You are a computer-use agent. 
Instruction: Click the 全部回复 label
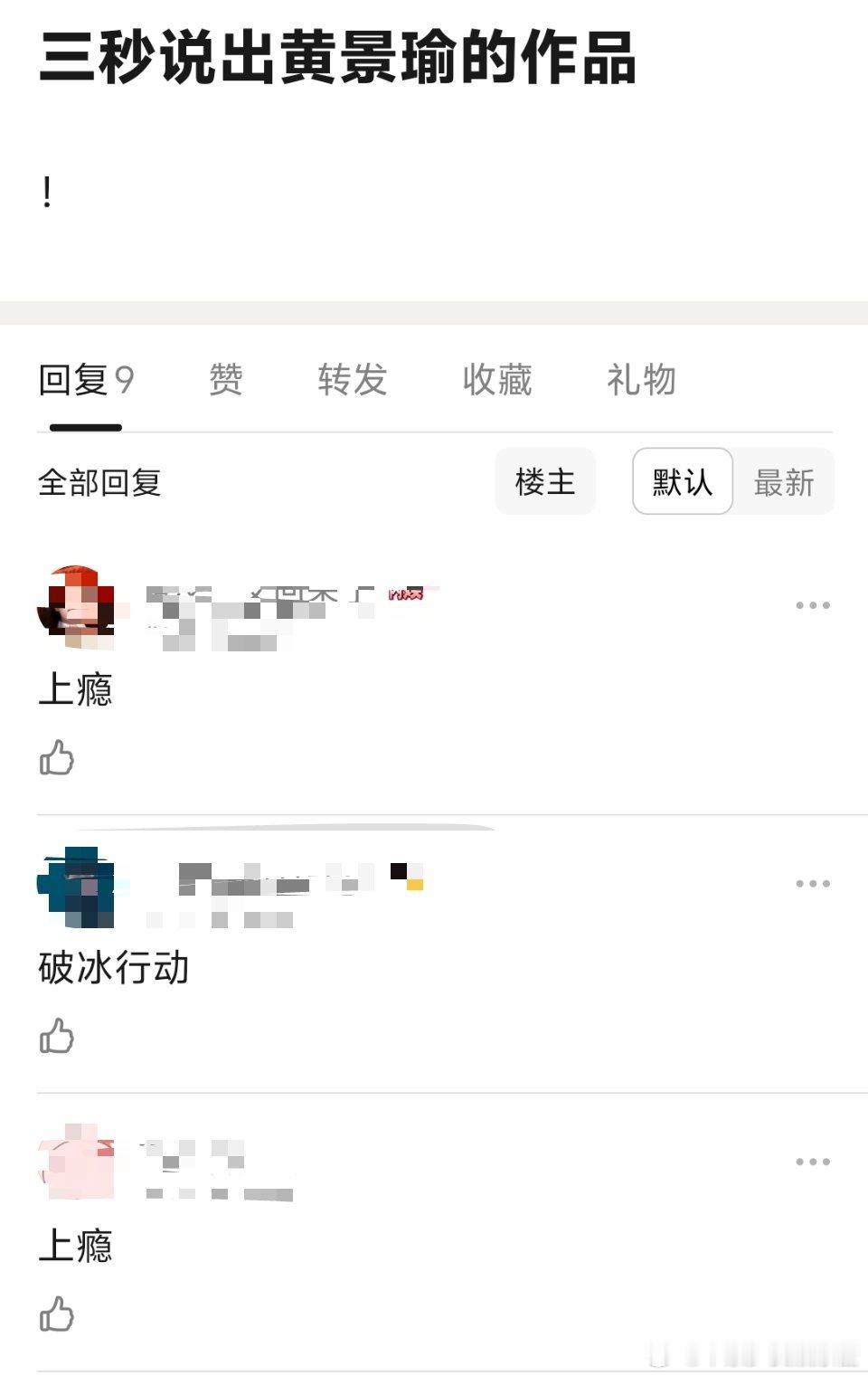coord(99,483)
